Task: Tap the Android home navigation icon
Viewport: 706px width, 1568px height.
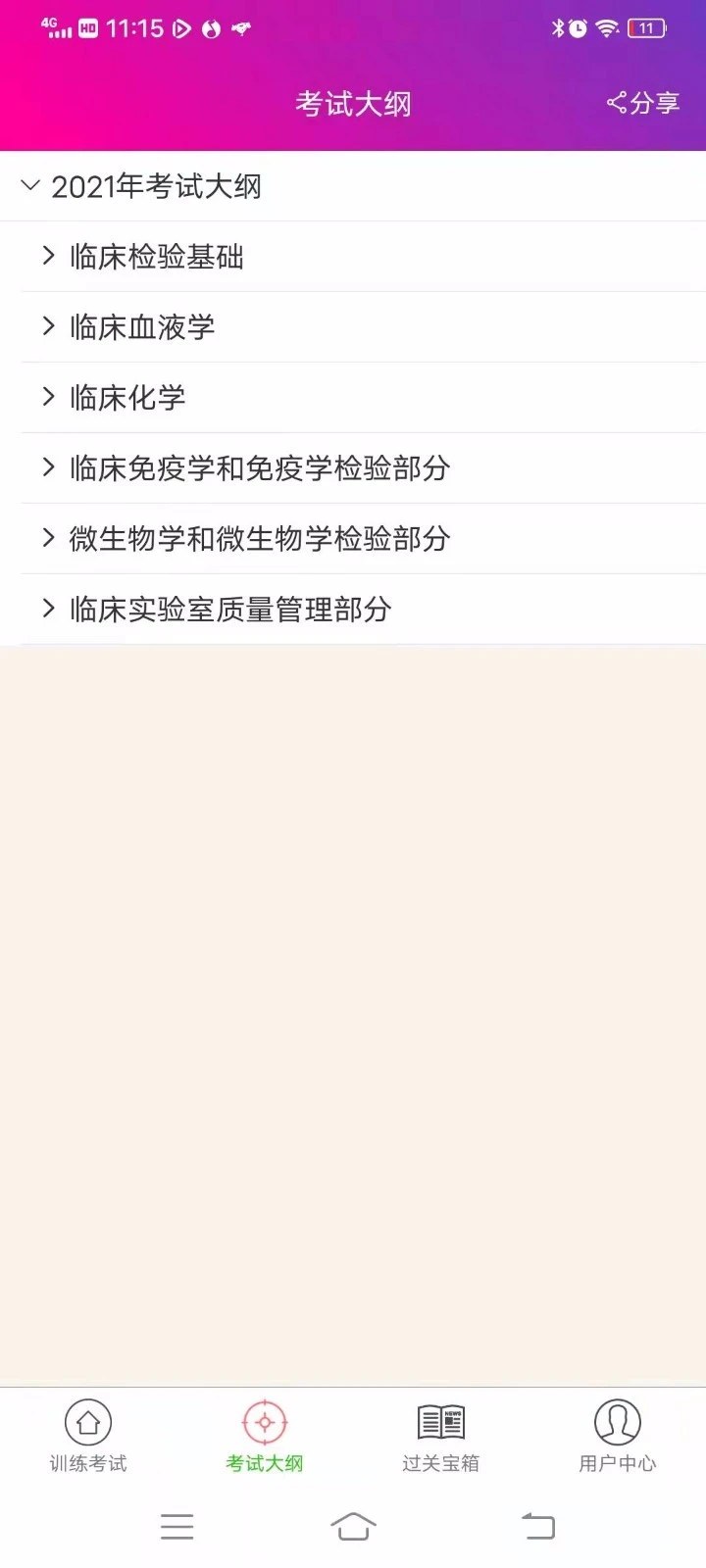Action: [x=353, y=1526]
